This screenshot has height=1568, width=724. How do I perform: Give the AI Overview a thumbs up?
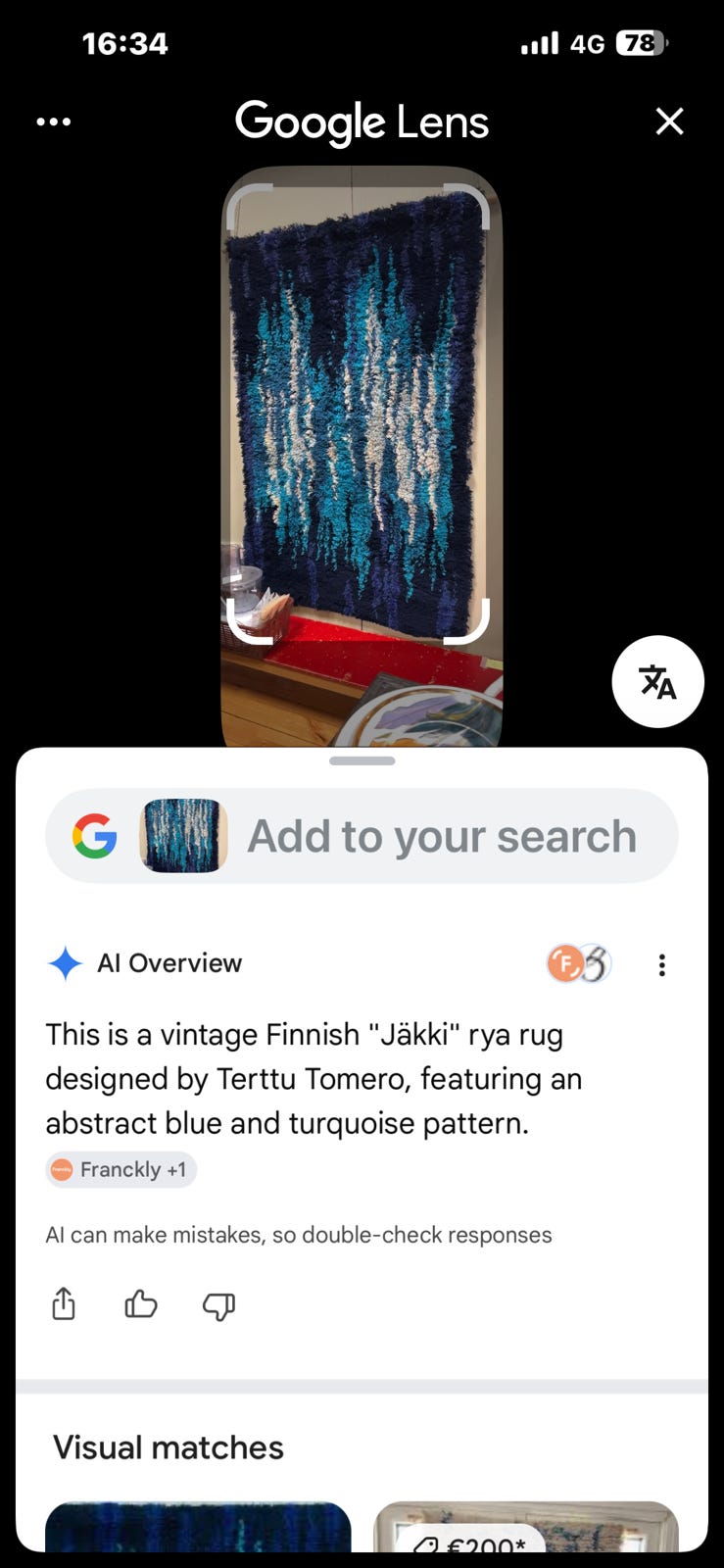[x=141, y=1304]
